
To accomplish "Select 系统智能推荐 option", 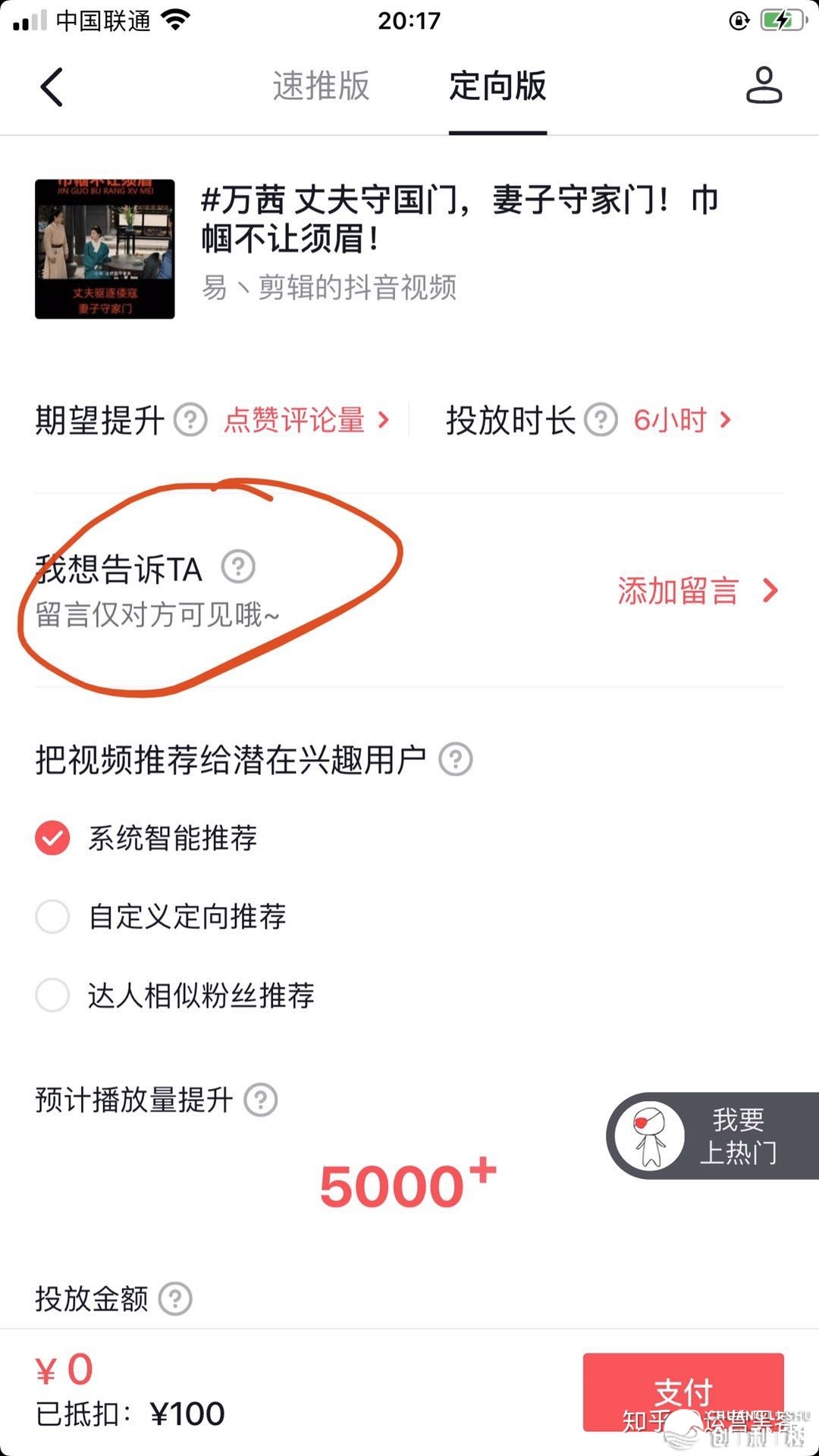I will click(52, 838).
